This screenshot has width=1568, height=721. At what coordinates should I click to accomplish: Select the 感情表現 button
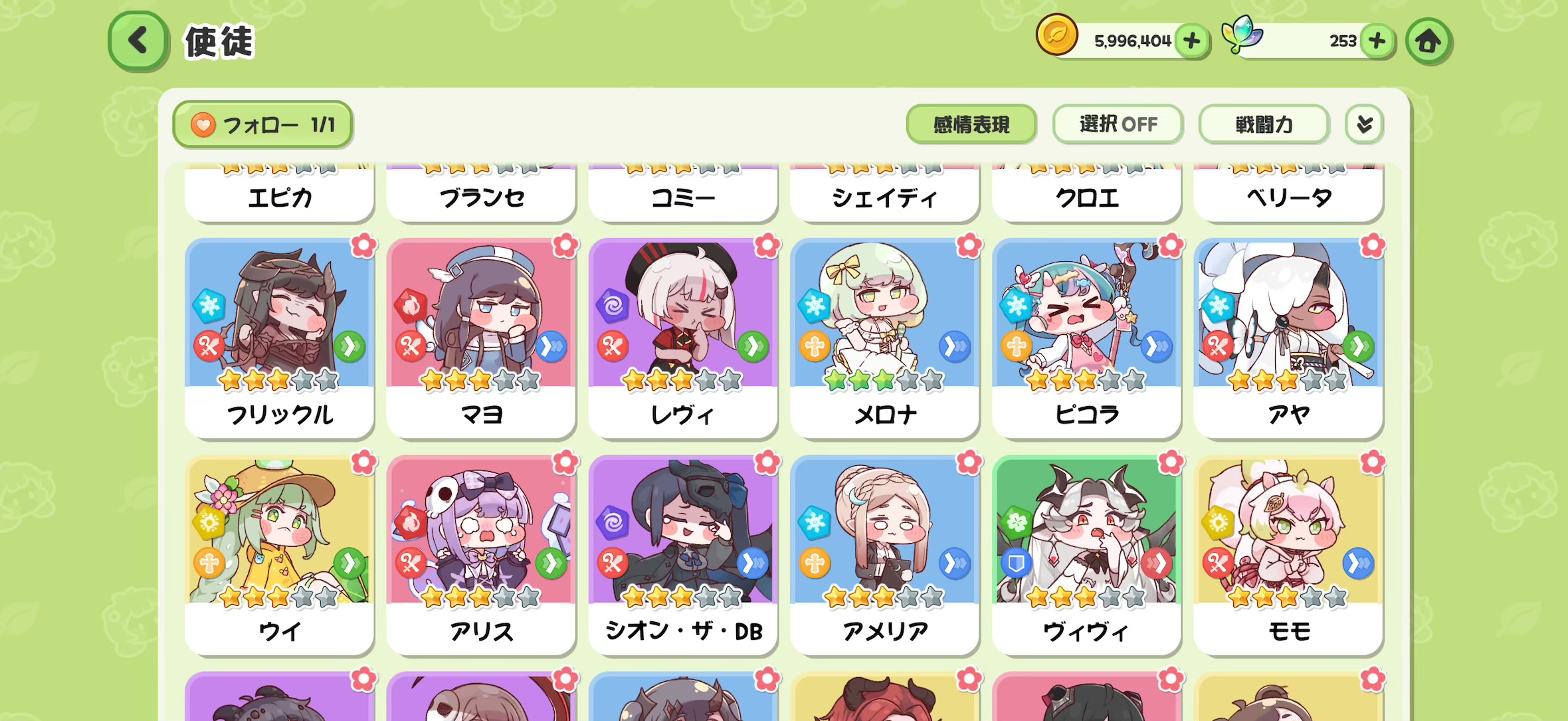point(971,124)
